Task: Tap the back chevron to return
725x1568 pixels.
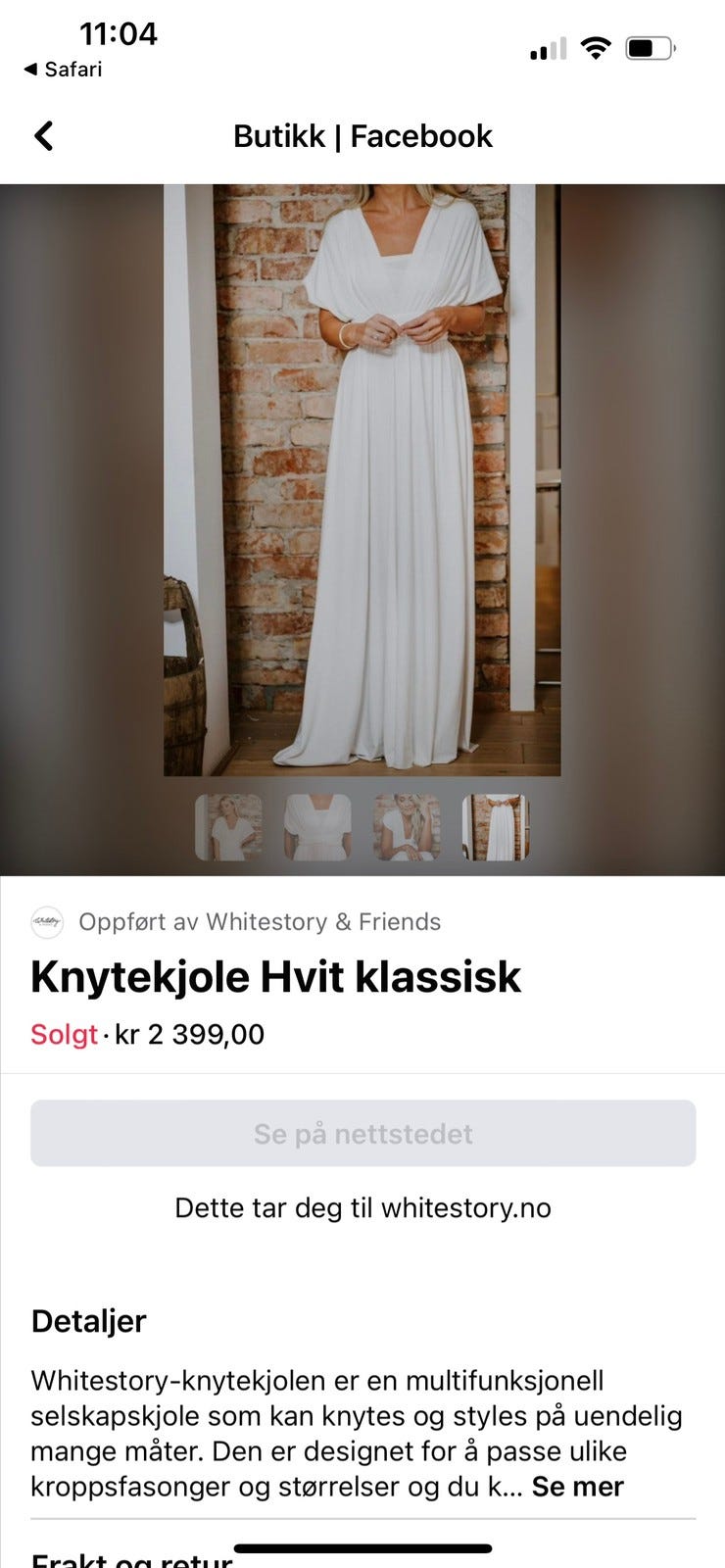Action: [43, 135]
